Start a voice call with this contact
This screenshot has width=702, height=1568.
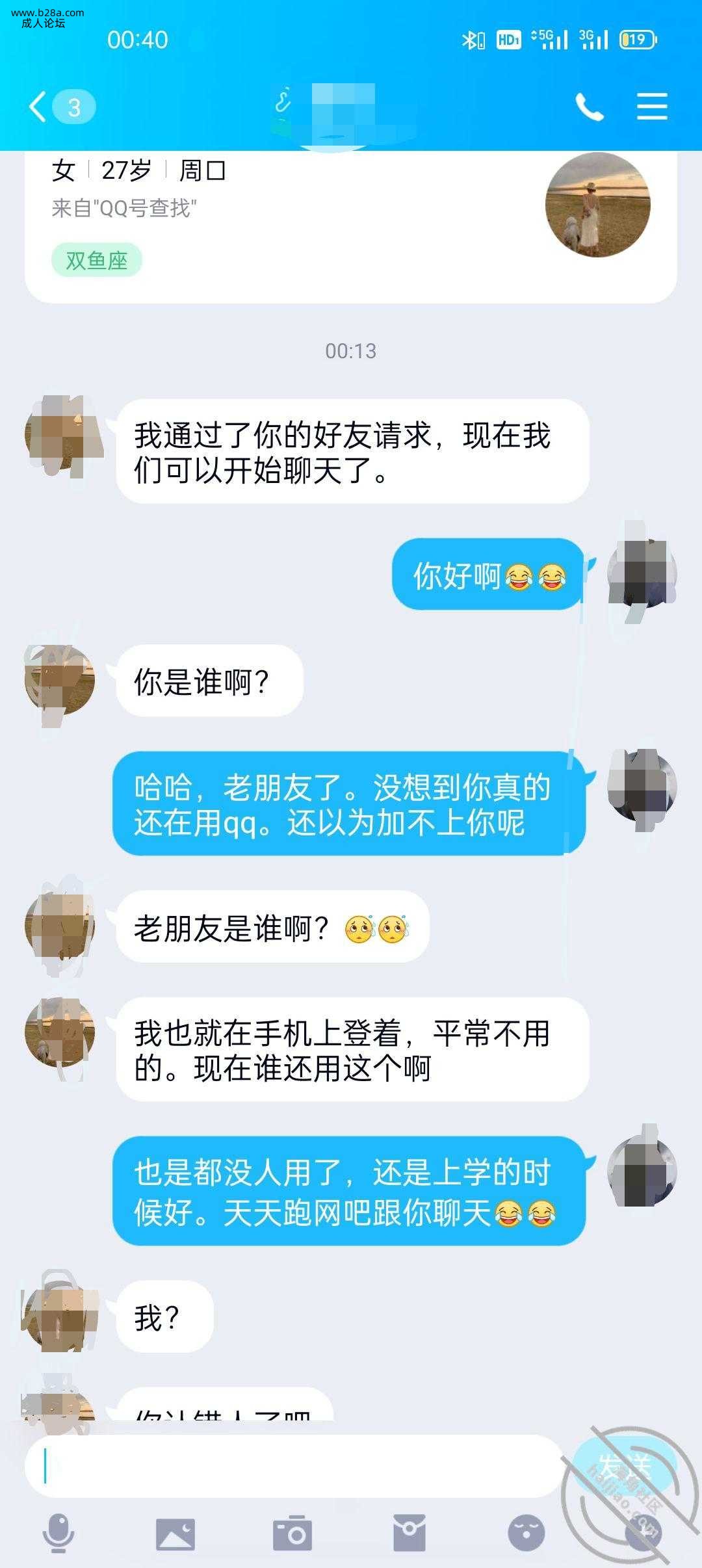[589, 107]
